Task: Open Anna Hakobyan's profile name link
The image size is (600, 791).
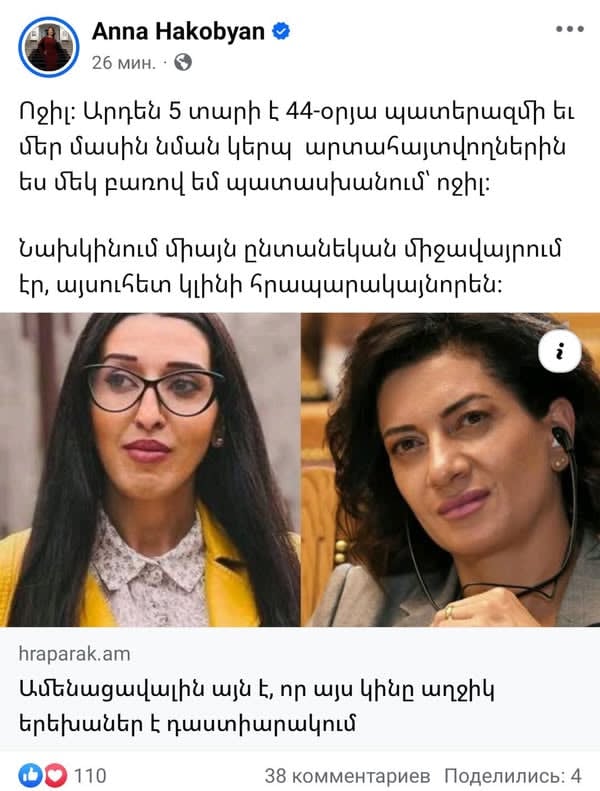Action: [178, 31]
